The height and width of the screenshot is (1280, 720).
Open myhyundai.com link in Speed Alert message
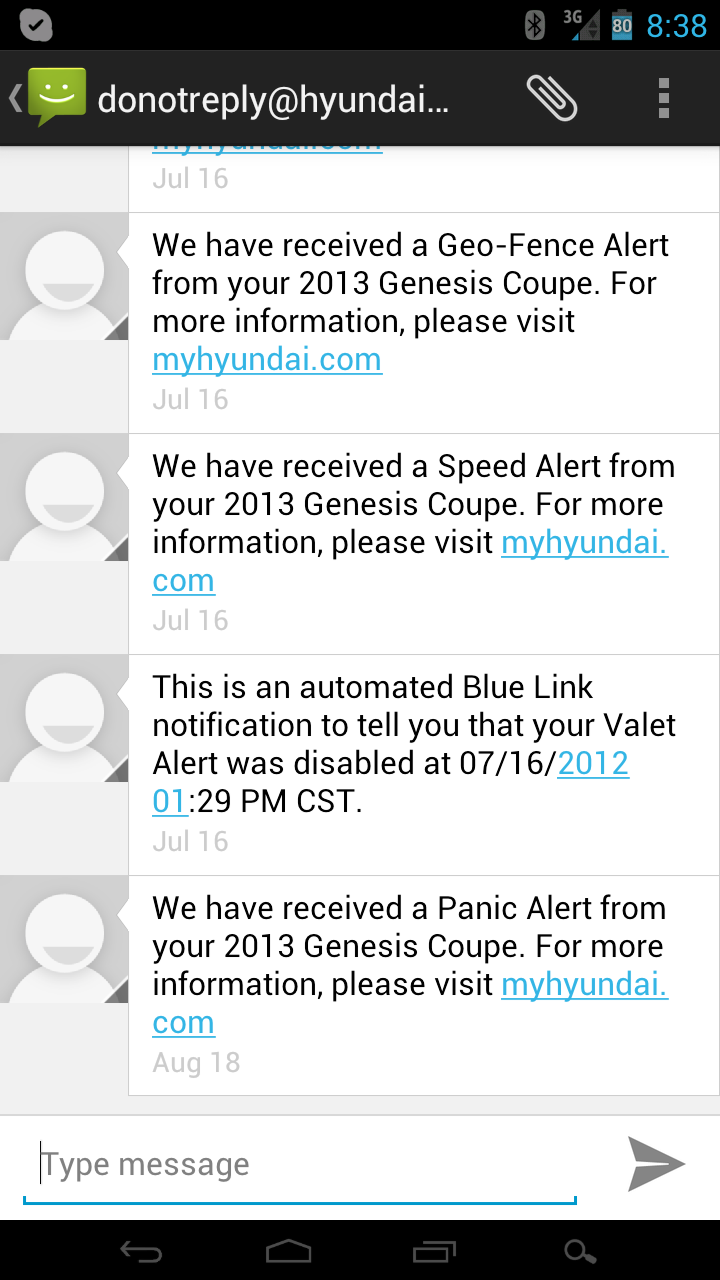tap(584, 543)
